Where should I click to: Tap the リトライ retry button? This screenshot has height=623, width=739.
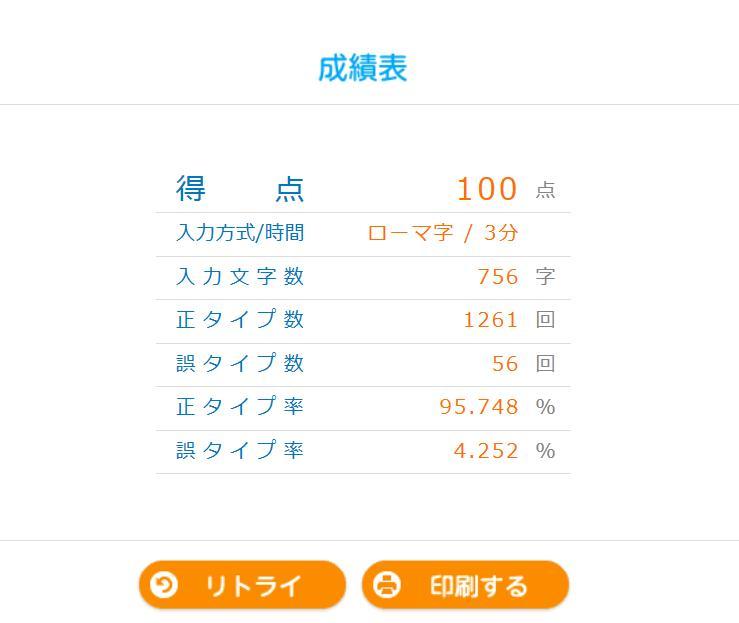point(242,585)
